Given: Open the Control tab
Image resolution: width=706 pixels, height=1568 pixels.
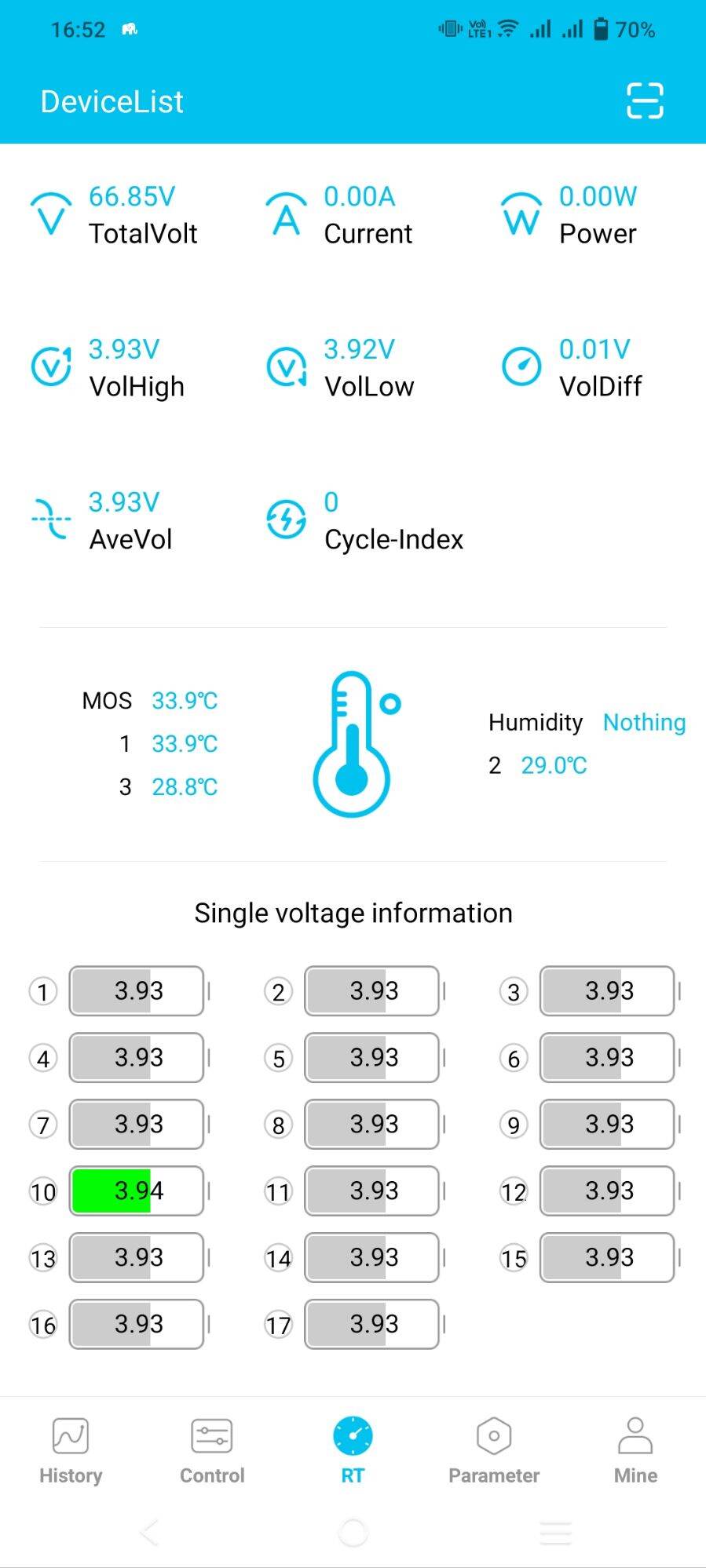Looking at the screenshot, I should [212, 1452].
